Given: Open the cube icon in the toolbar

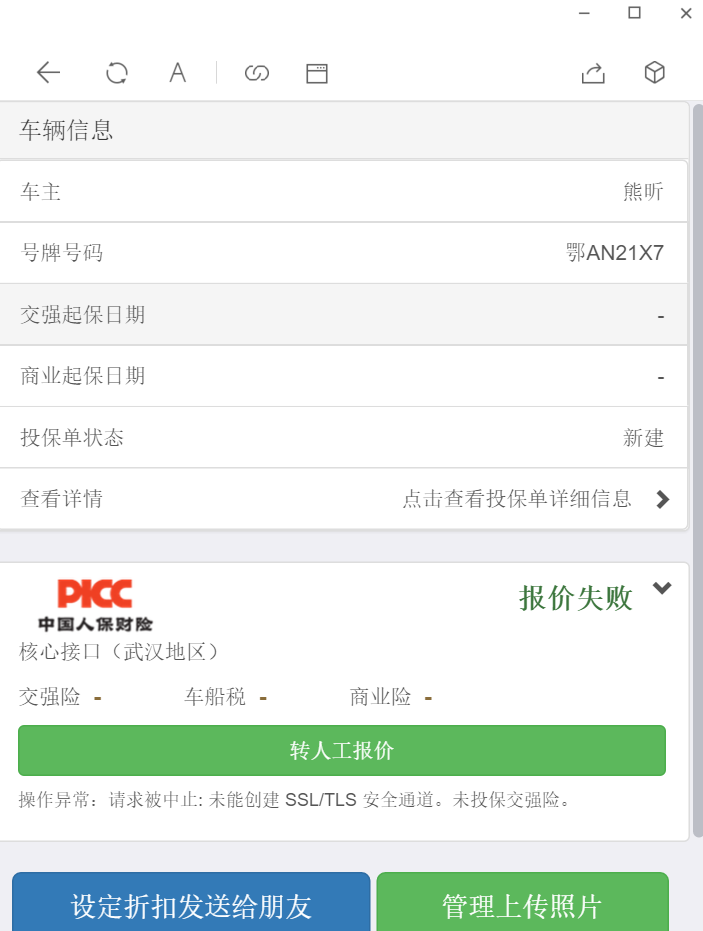Looking at the screenshot, I should click(654, 72).
